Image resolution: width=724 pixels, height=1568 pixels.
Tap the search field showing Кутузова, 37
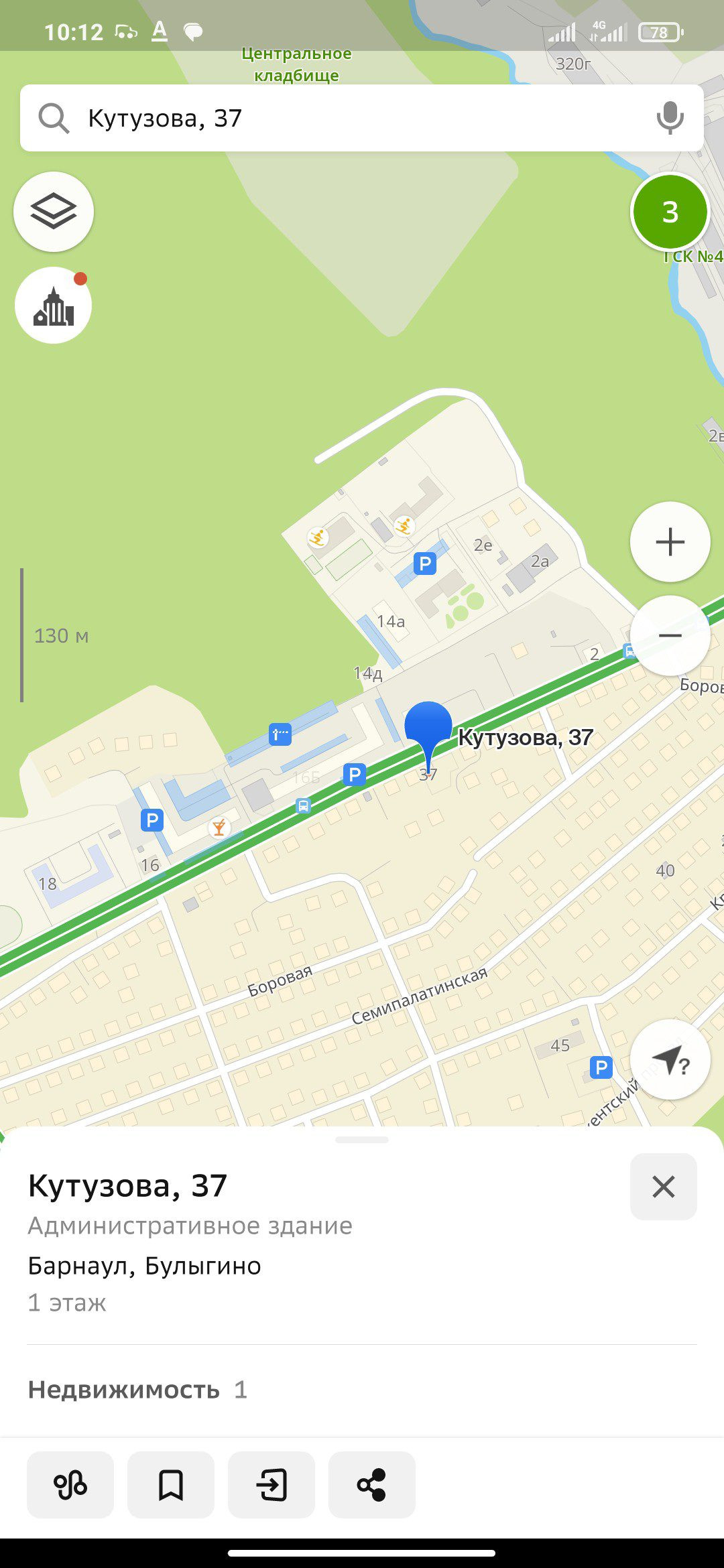click(x=362, y=118)
